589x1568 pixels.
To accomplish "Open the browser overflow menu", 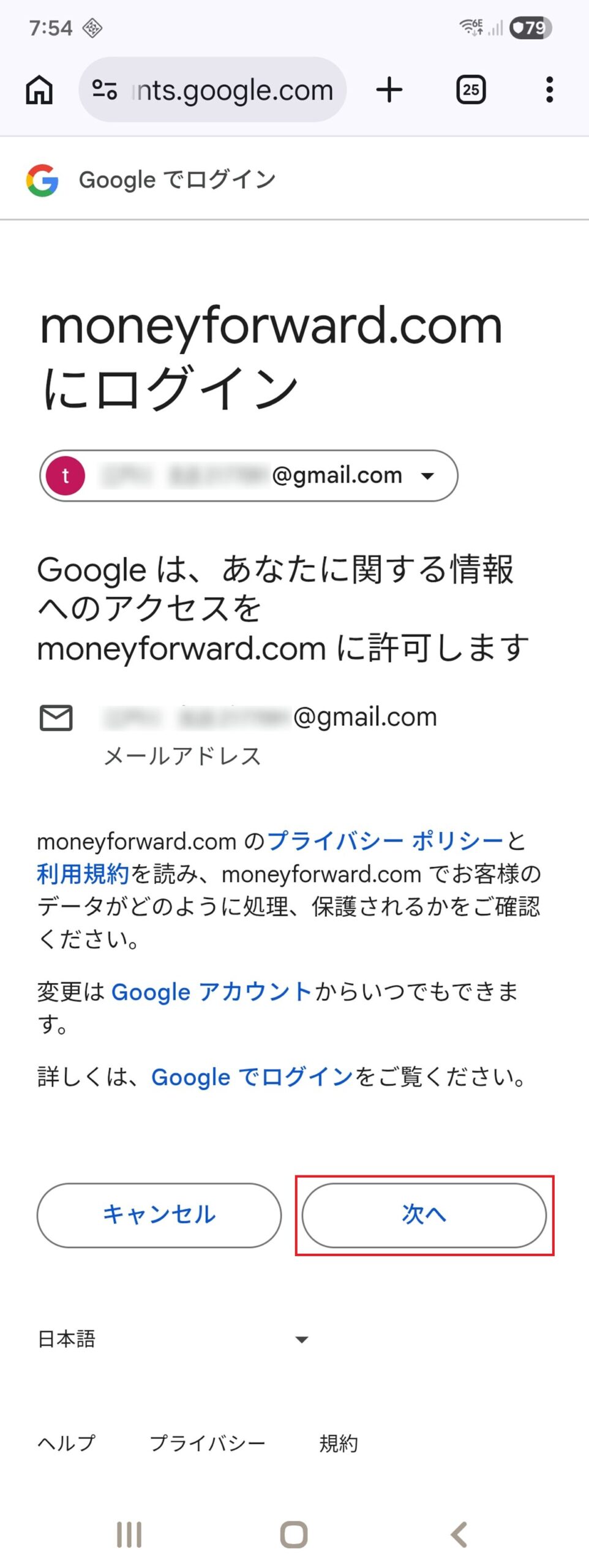I will coord(549,90).
